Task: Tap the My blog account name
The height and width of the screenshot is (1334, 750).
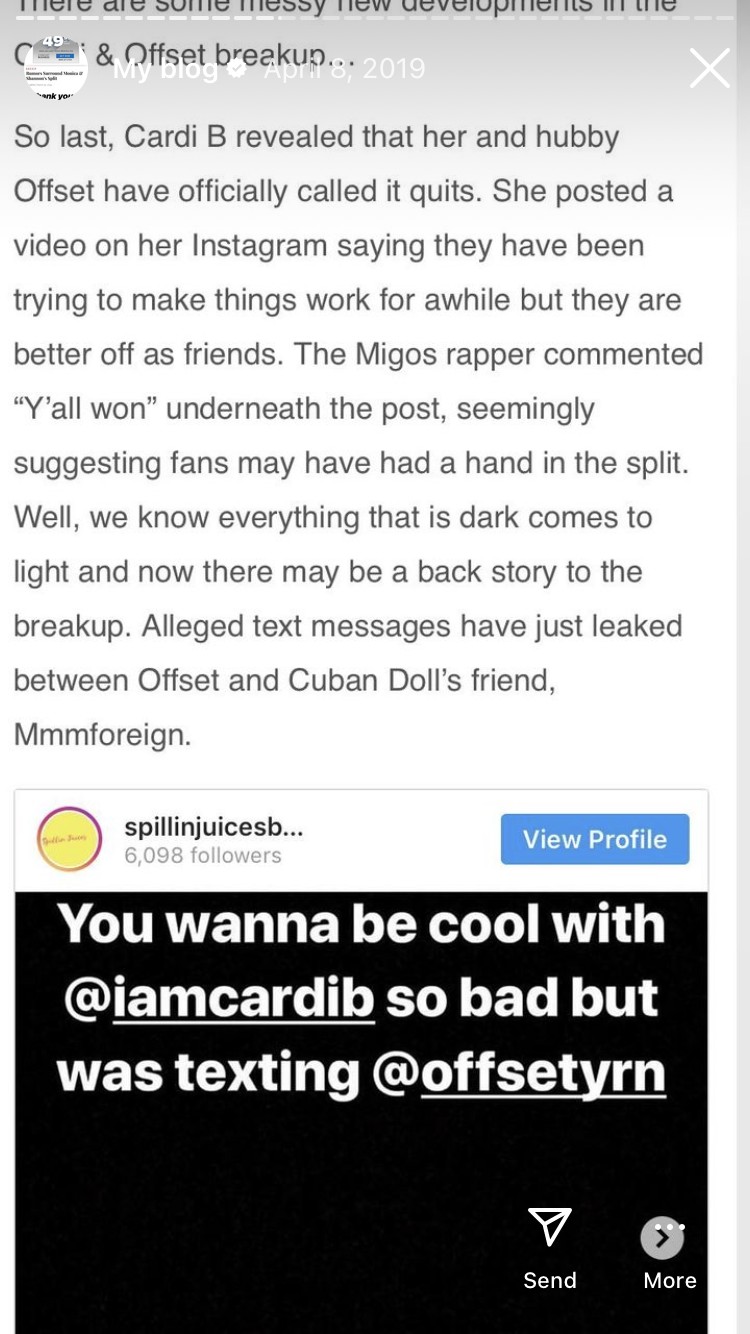Action: [166, 69]
